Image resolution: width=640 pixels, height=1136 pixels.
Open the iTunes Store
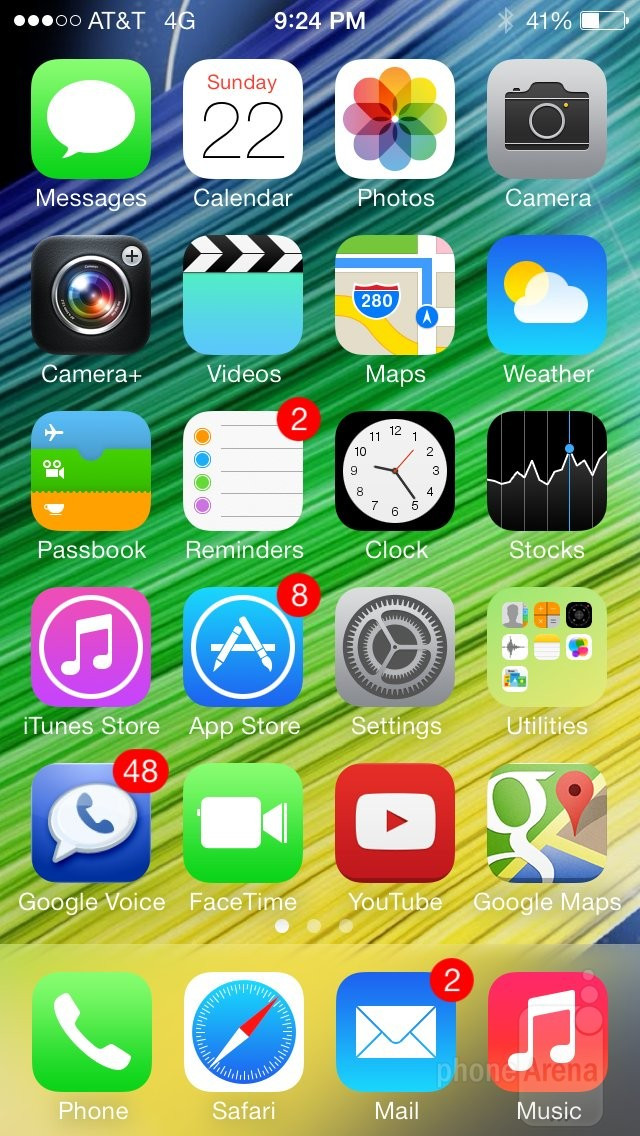pyautogui.click(x=91, y=648)
